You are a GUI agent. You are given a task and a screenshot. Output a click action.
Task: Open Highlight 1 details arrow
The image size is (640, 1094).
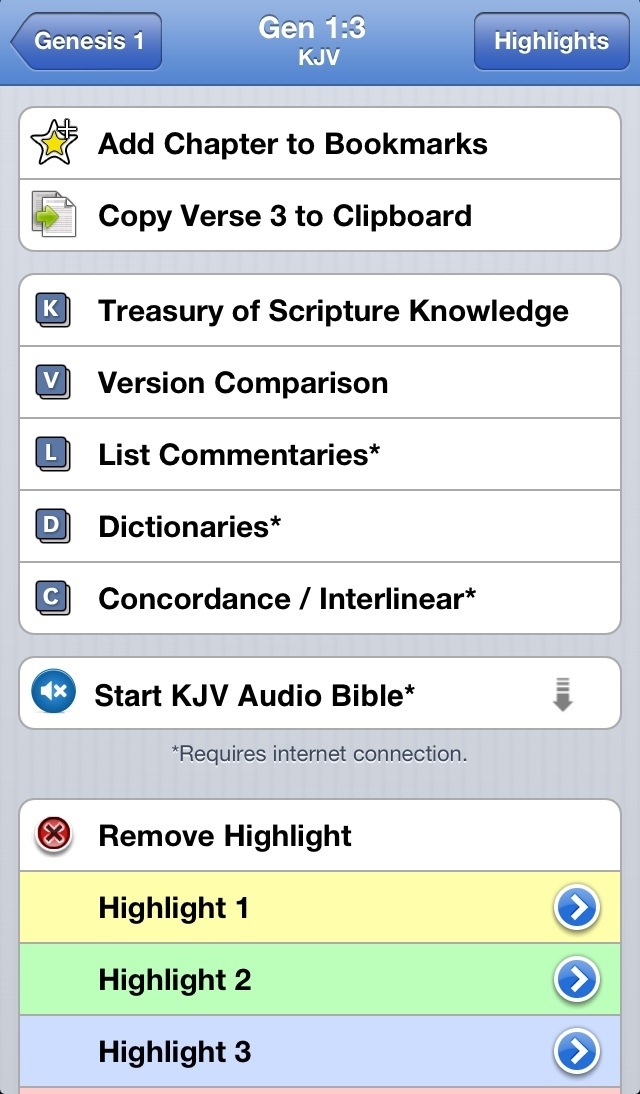pyautogui.click(x=577, y=908)
